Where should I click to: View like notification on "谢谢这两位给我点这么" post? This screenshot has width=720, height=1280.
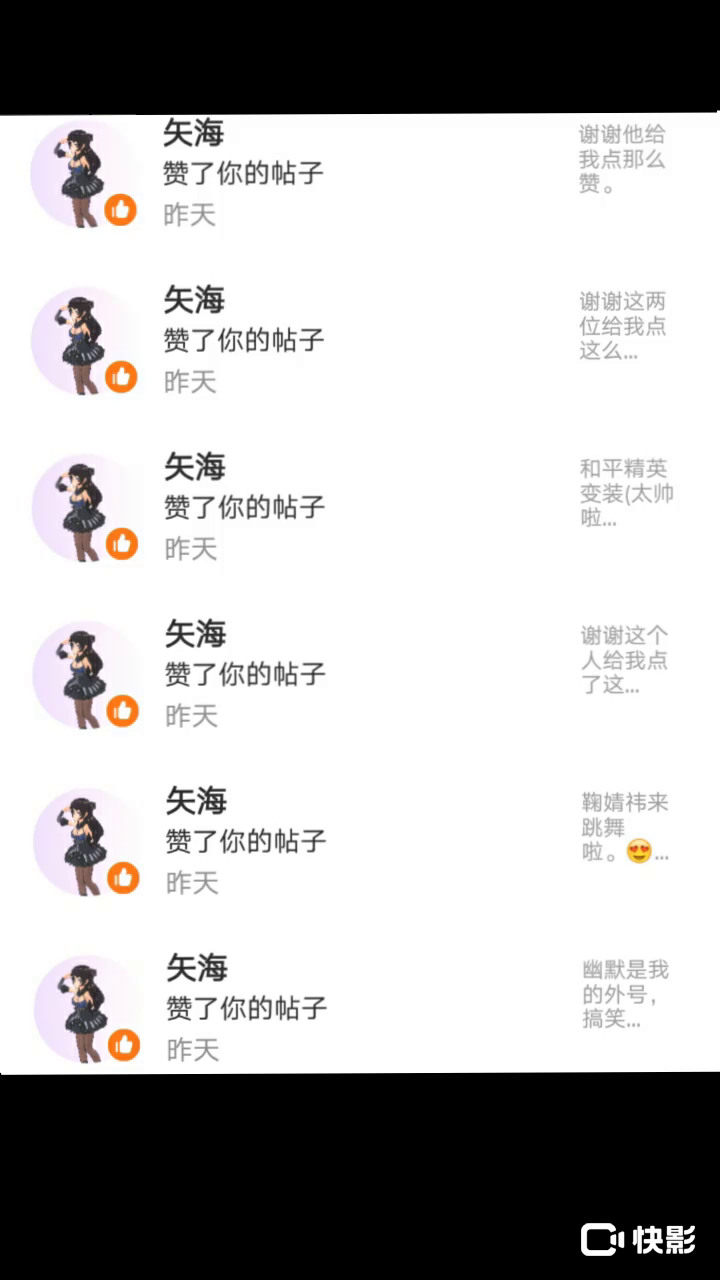360,340
